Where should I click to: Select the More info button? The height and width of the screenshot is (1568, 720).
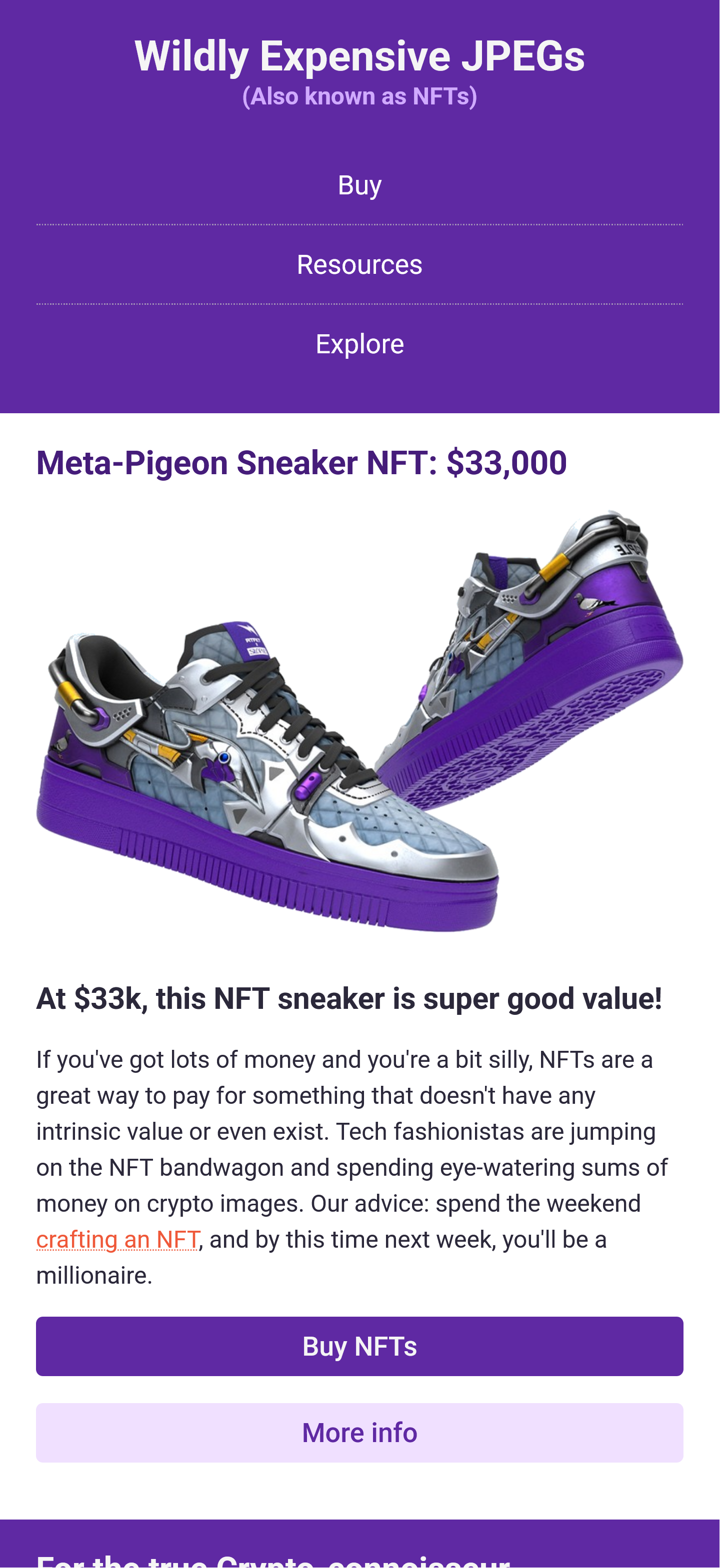click(359, 1433)
